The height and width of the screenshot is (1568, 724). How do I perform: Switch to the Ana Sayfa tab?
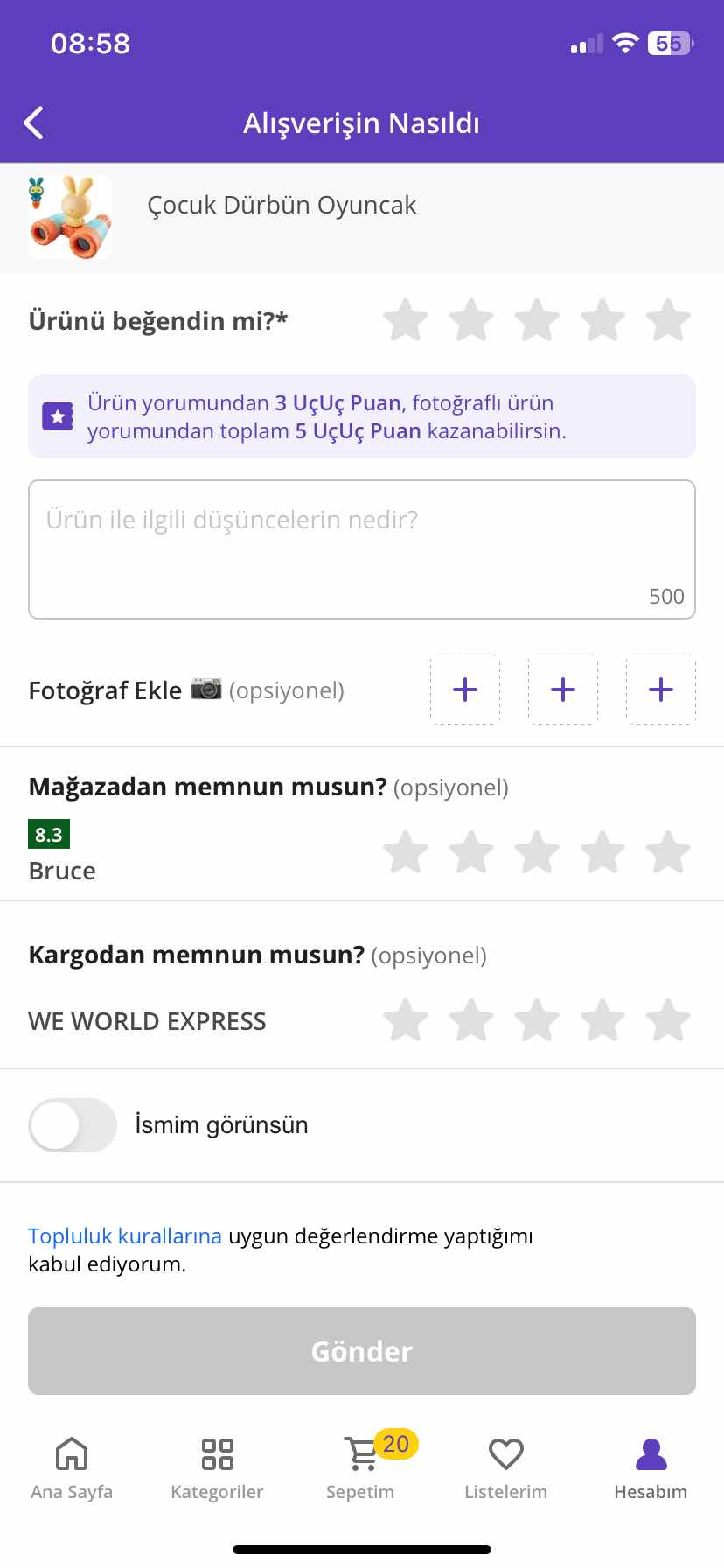pos(72,1469)
